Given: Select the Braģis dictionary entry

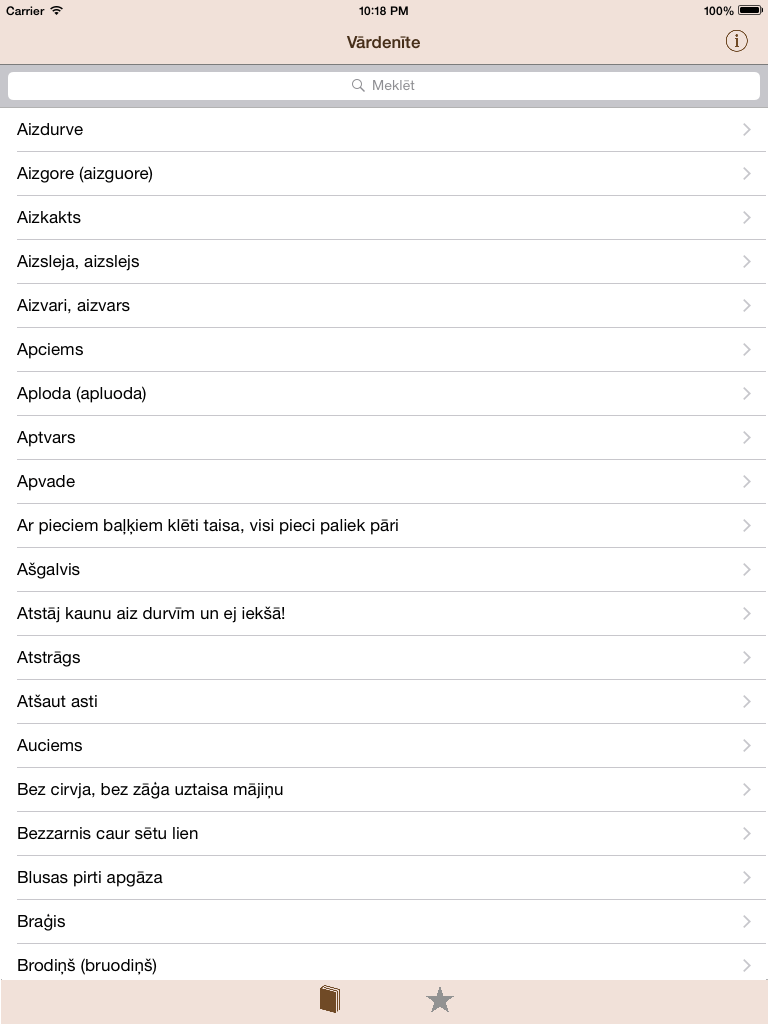Looking at the screenshot, I should [x=300, y=921].
